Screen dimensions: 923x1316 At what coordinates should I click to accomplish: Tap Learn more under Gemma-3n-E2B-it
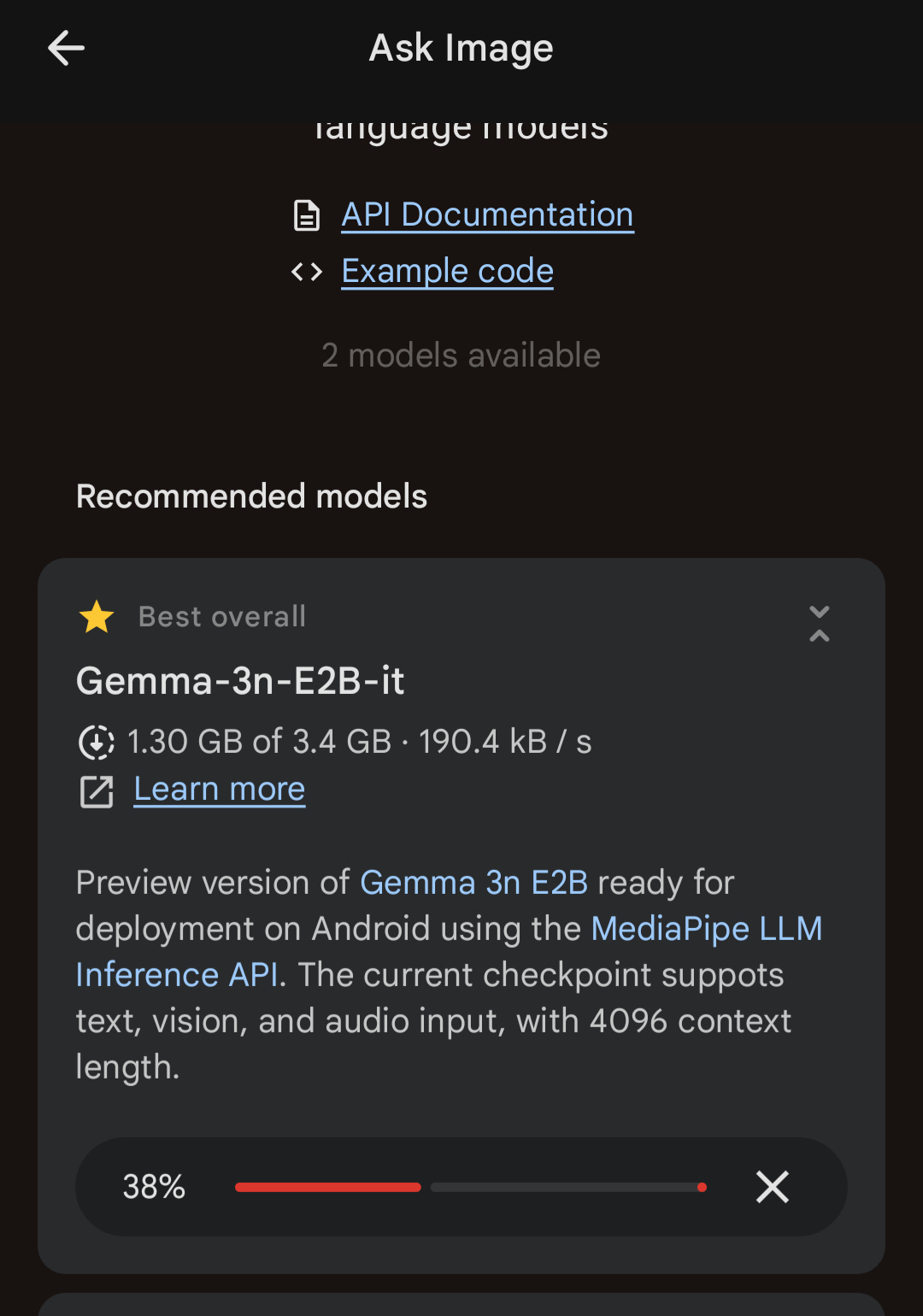pos(219,789)
